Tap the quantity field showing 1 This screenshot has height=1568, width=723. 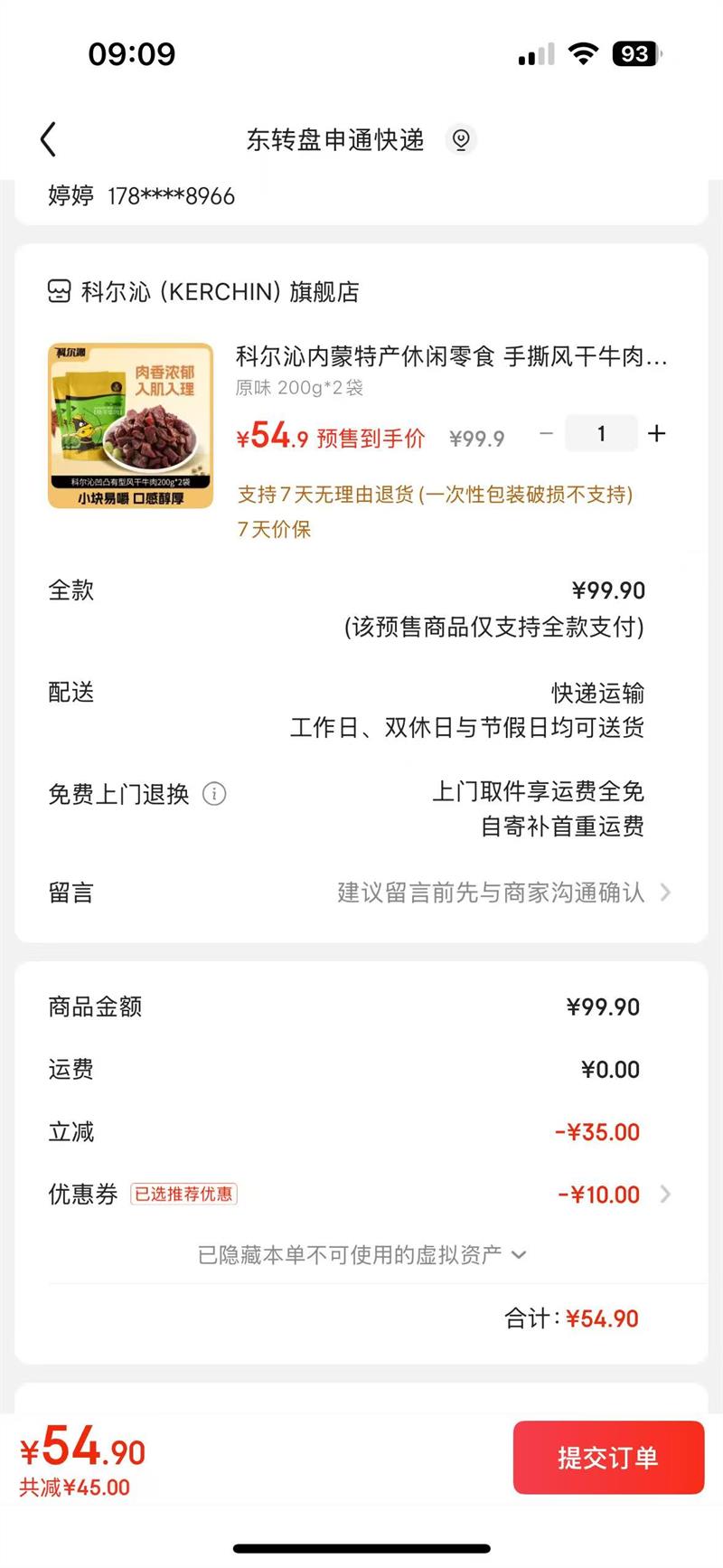[x=601, y=434]
